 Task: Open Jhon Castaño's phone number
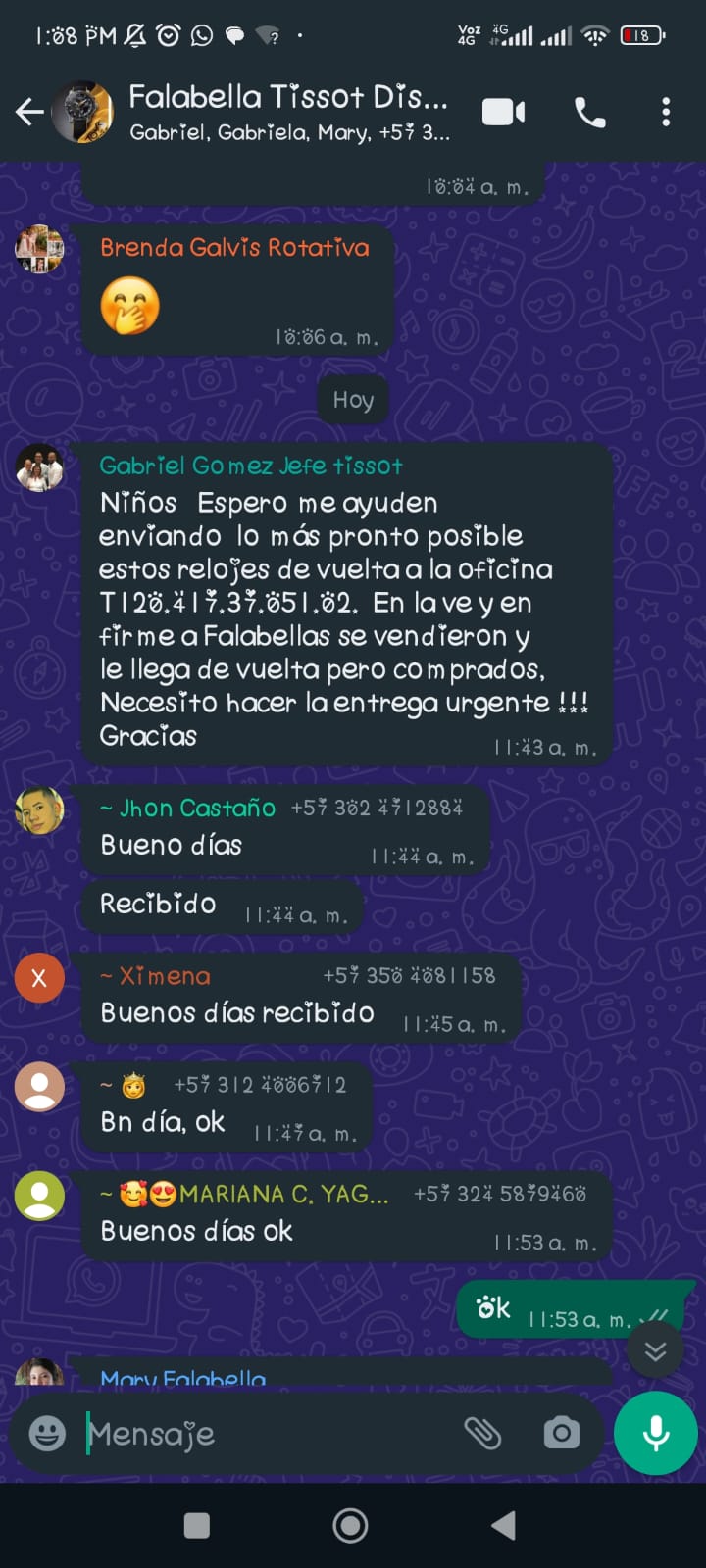[377, 808]
